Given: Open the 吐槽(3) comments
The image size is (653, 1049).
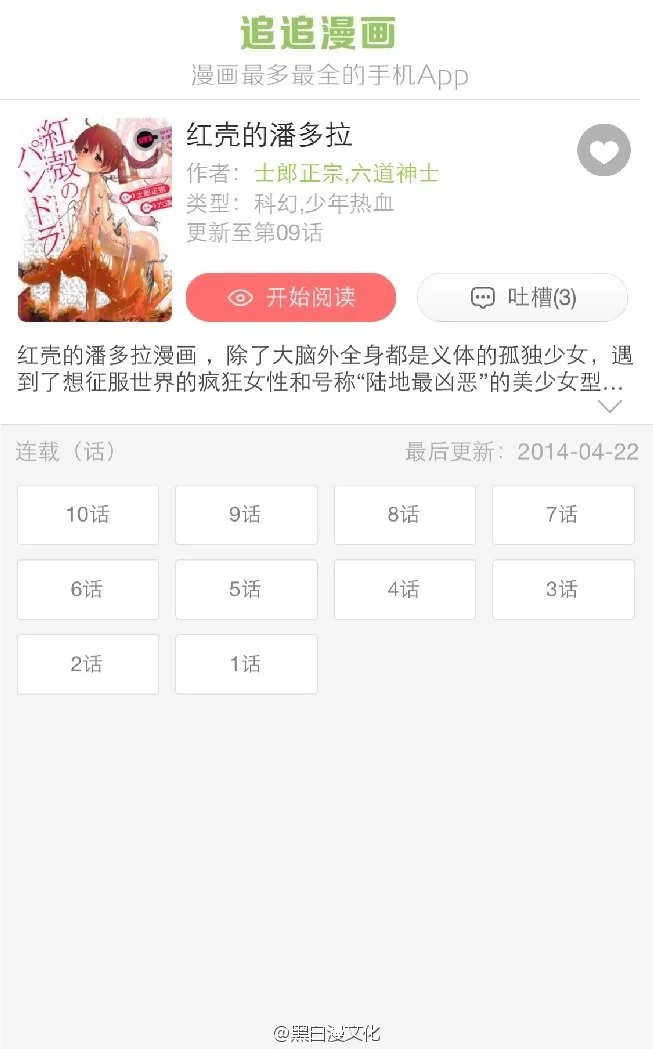Looking at the screenshot, I should (522, 297).
